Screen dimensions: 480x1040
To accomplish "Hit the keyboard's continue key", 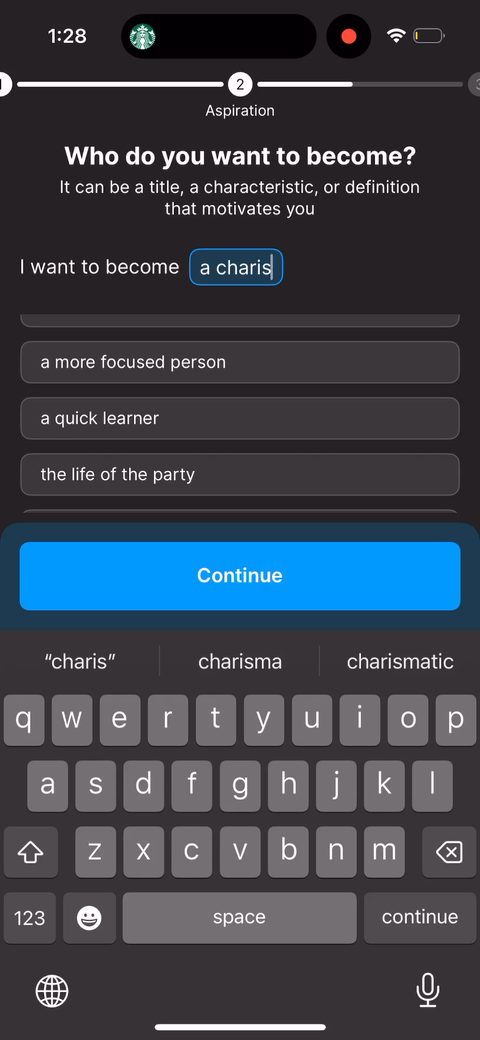I will [420, 917].
